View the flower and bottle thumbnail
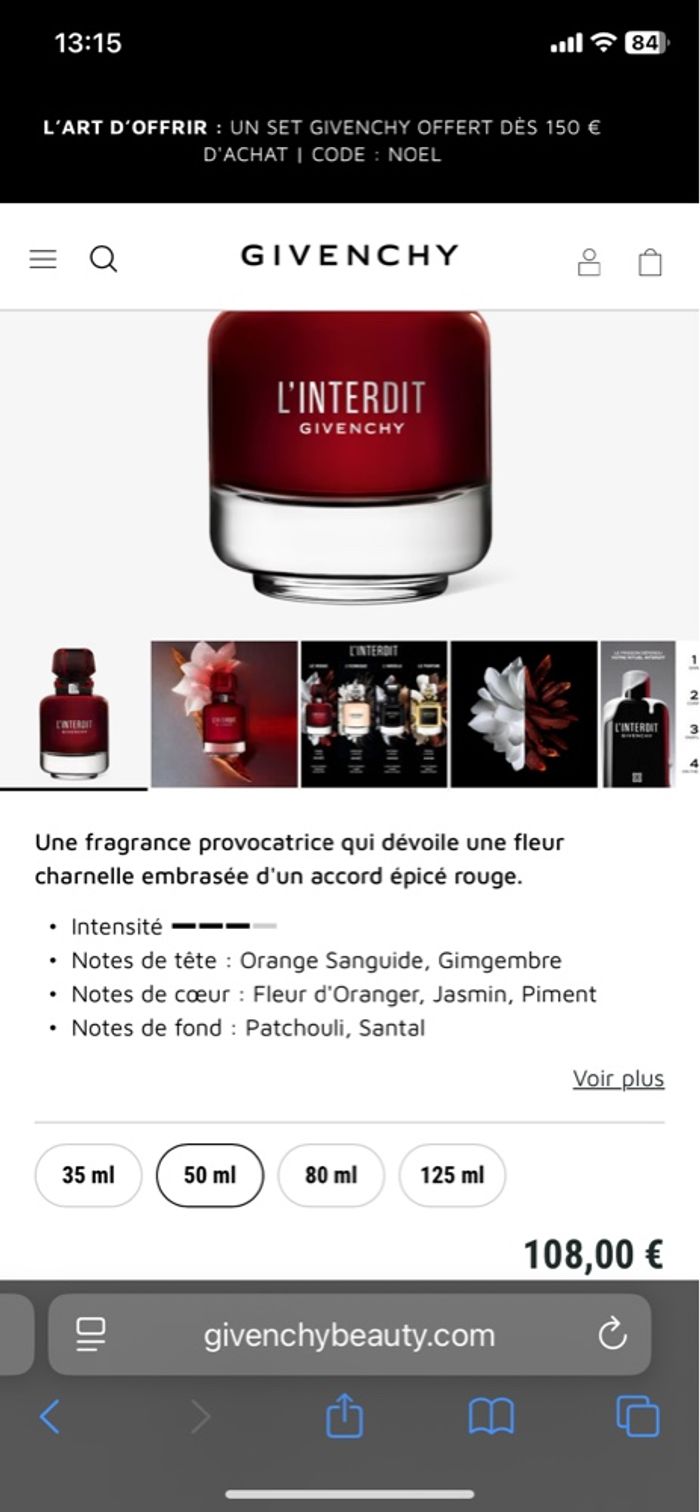The image size is (700, 1512). tap(224, 714)
